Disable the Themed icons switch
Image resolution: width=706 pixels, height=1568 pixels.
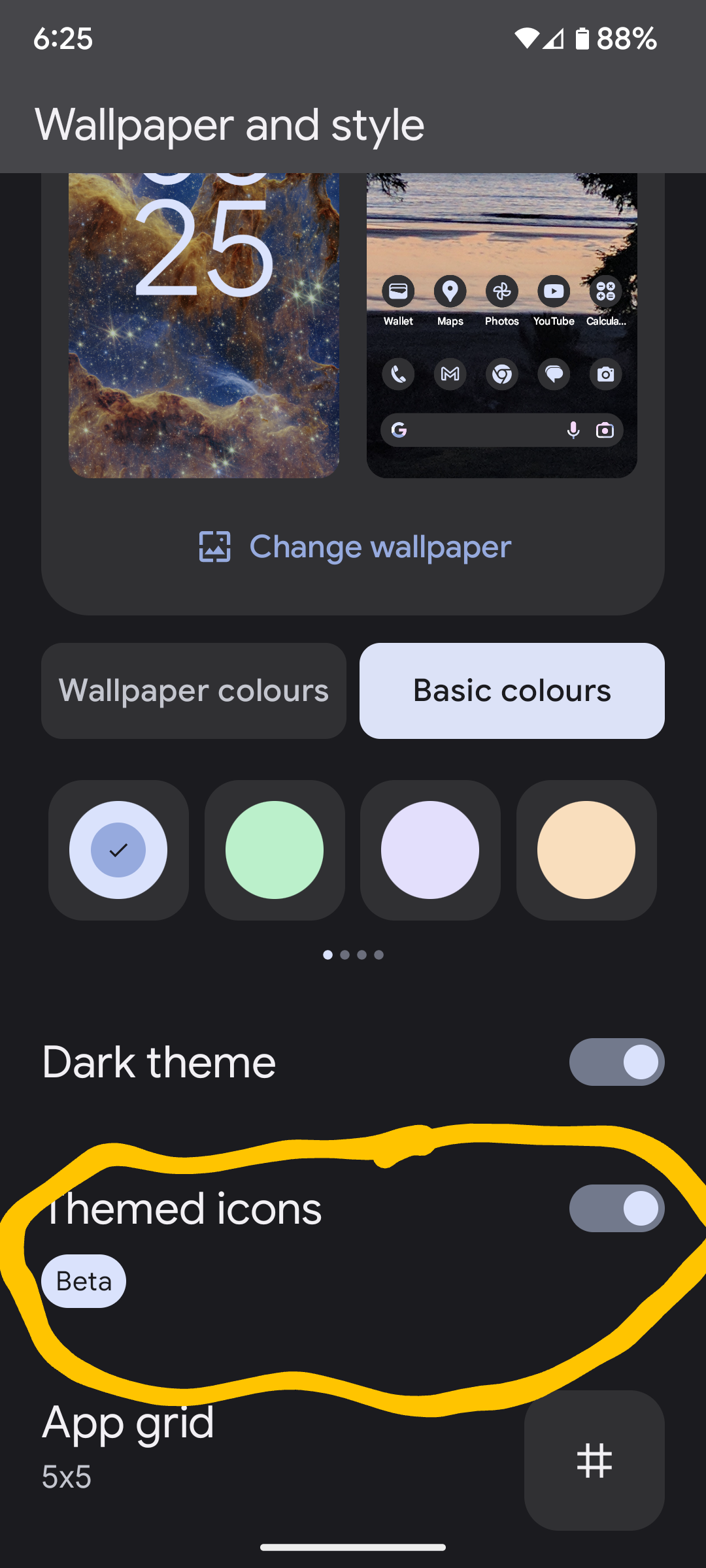pos(616,1208)
